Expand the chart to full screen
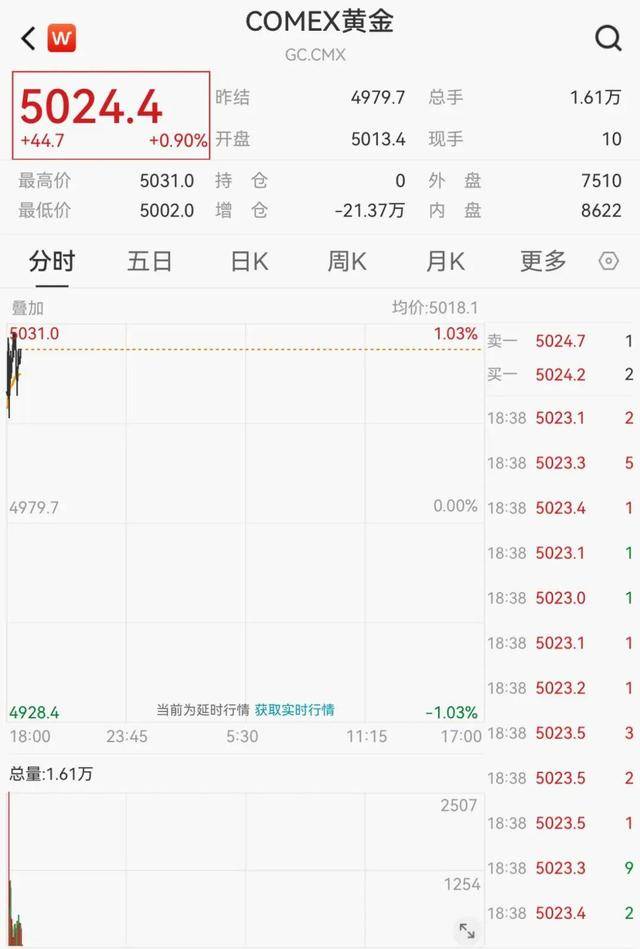This screenshot has height=949, width=640. 467,930
